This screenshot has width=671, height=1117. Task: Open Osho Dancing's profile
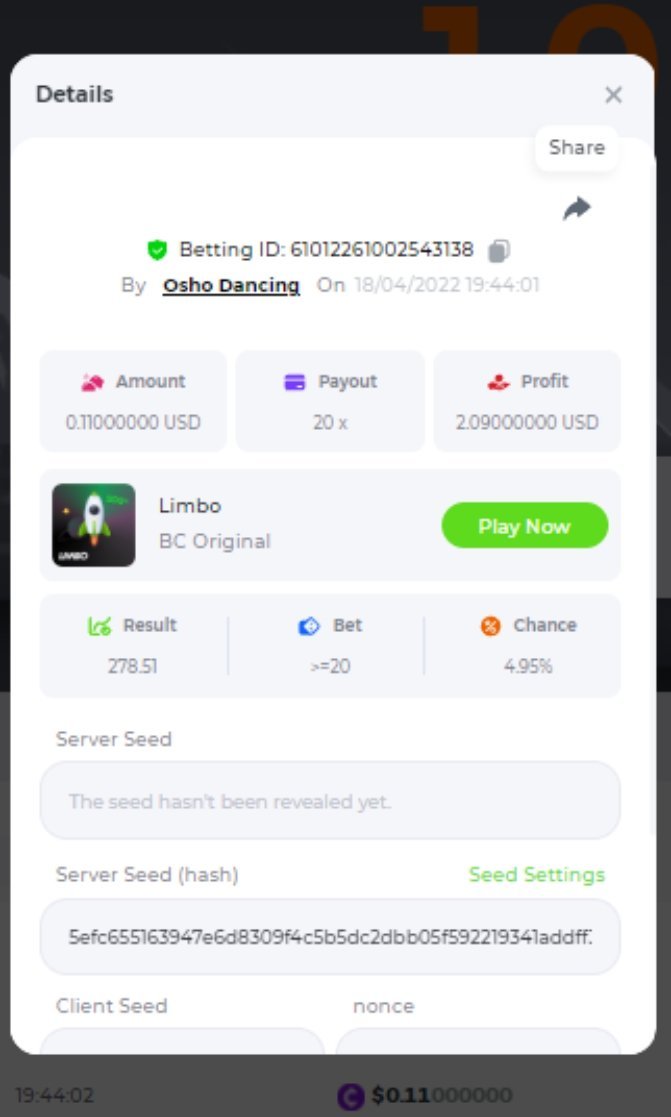231,285
